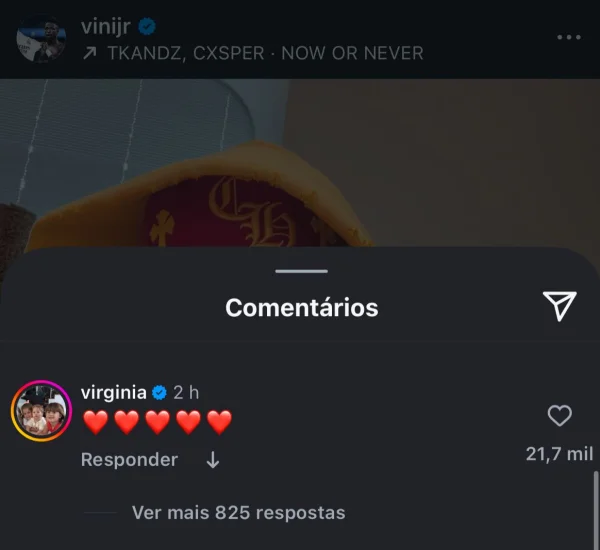Viewport: 600px width, 550px height.
Task: Expand Ver mais 825 respostas
Action: 238,513
